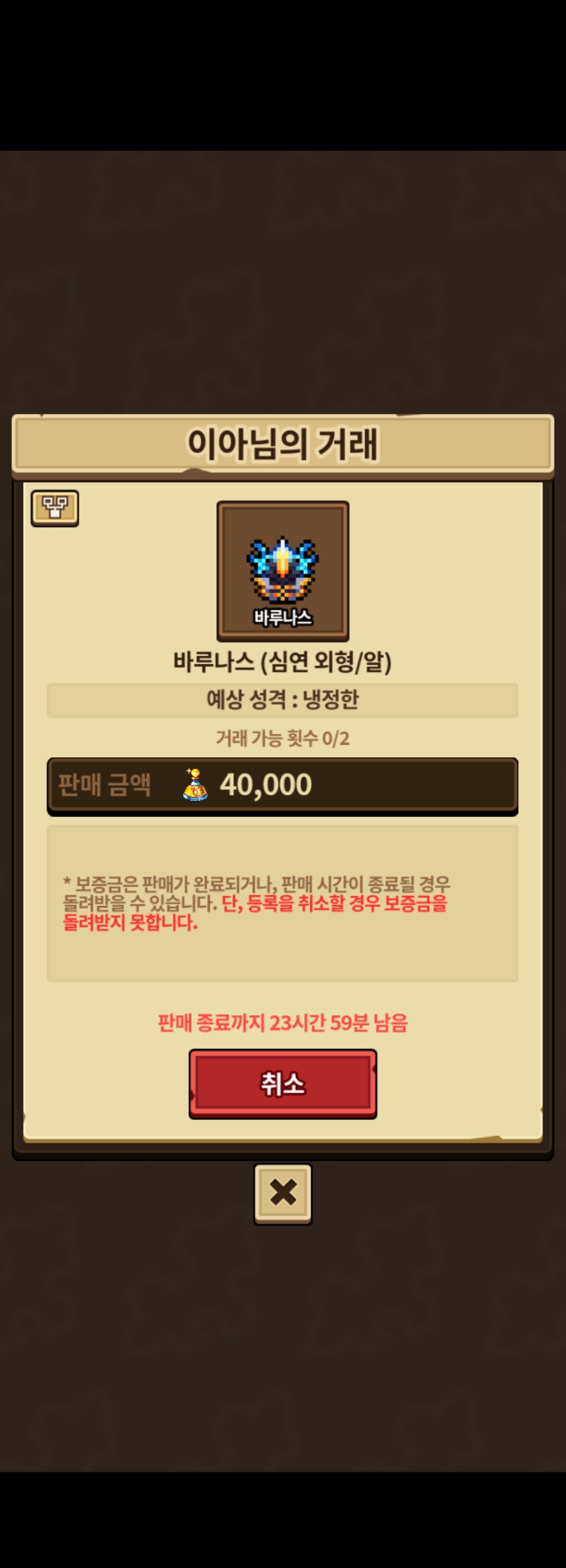
Task: View the 바루나스 item thumbnail
Action: (x=282, y=570)
